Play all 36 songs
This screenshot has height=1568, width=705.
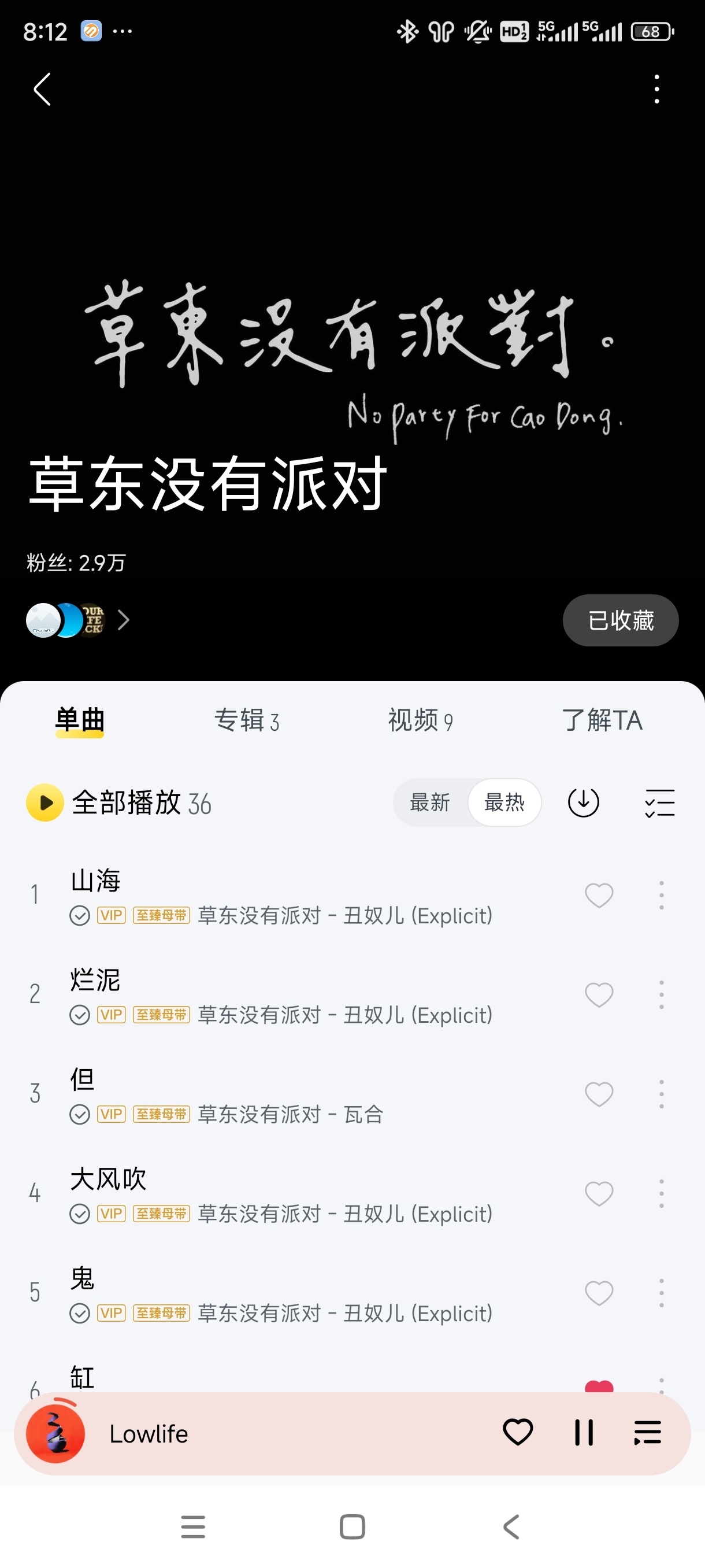[45, 803]
